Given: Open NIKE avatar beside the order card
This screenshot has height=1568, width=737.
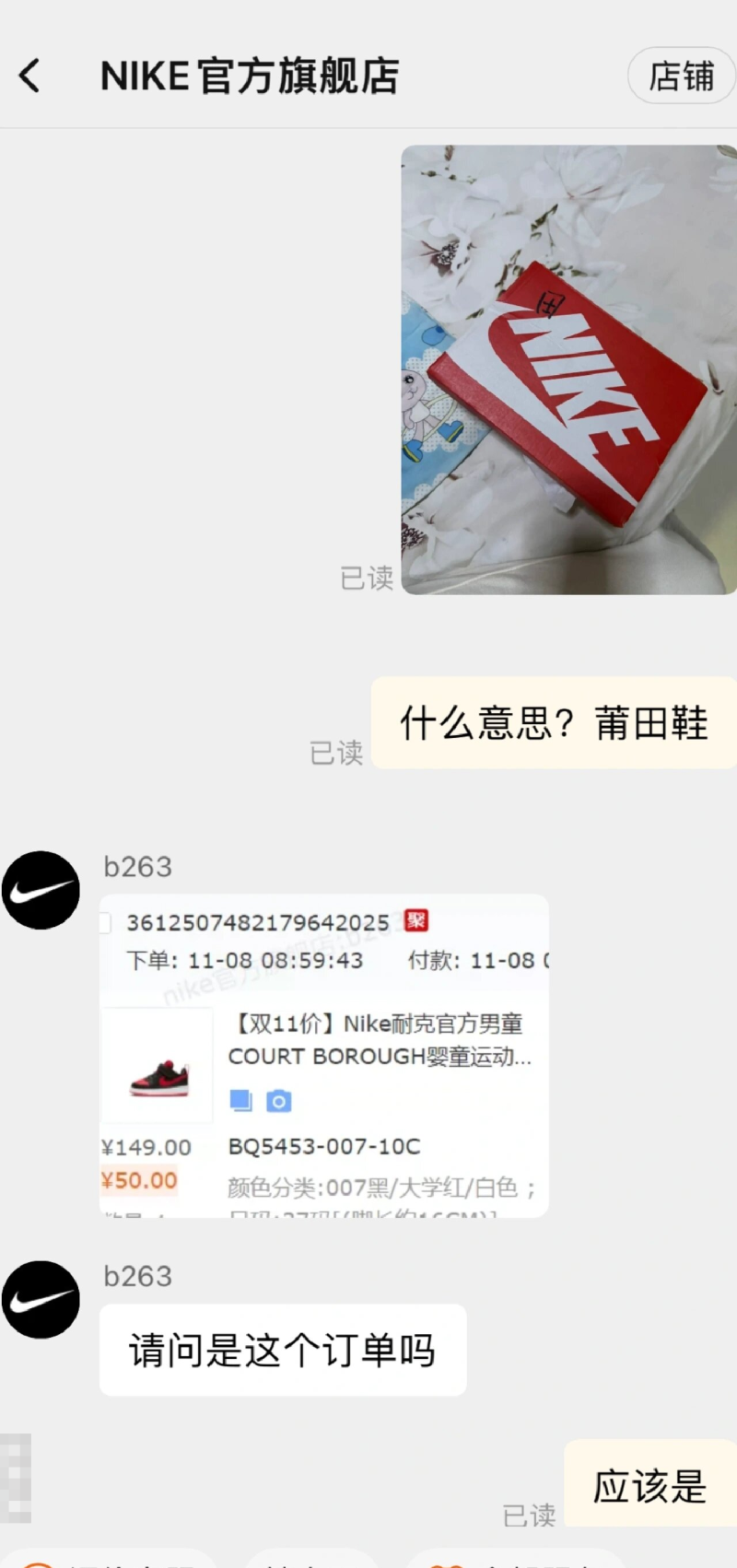Looking at the screenshot, I should tap(41, 890).
